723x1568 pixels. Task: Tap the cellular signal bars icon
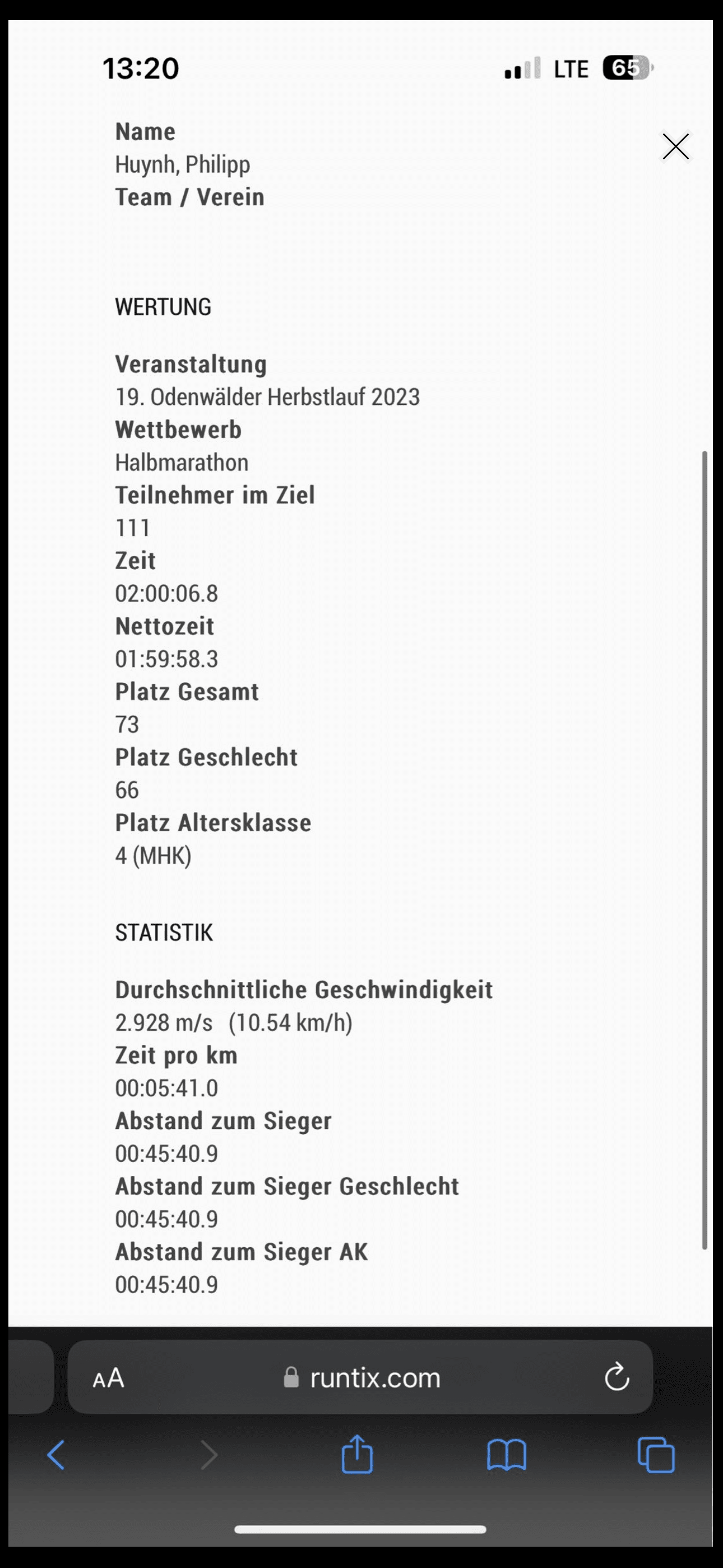click(522, 69)
